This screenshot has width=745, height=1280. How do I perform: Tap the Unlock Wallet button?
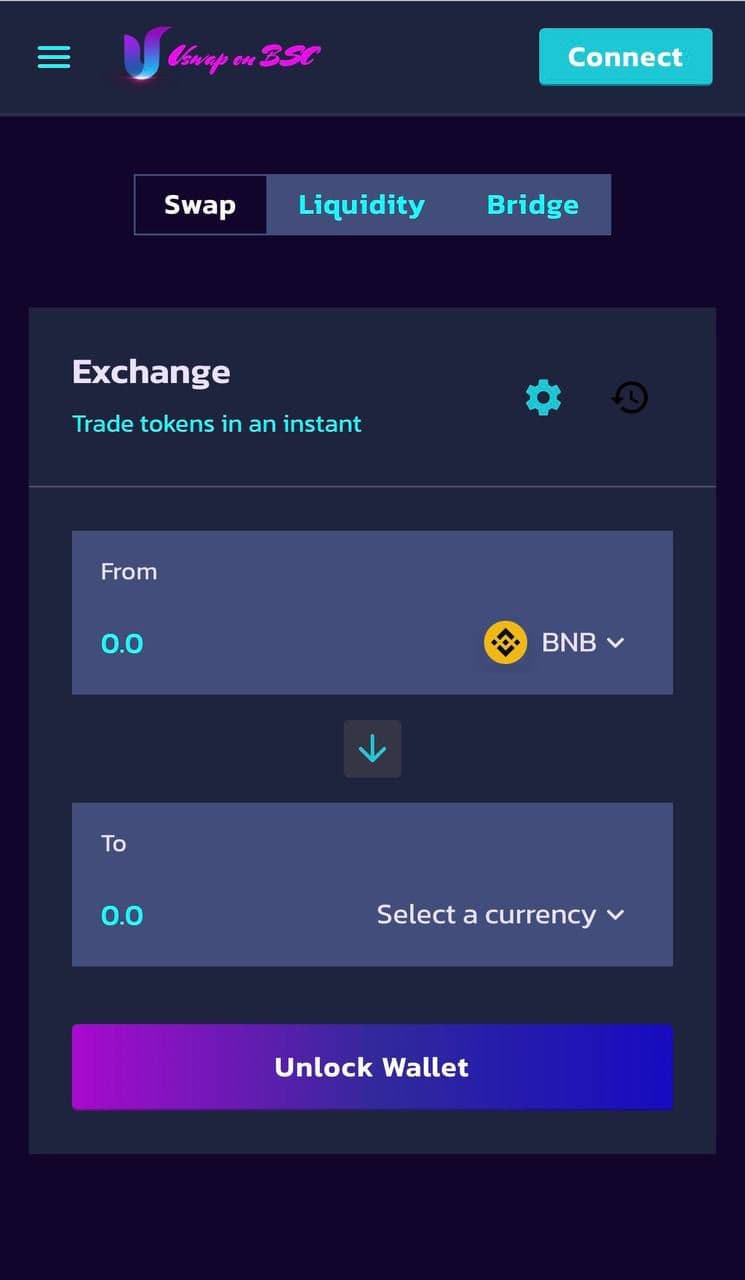pyautogui.click(x=372, y=1067)
